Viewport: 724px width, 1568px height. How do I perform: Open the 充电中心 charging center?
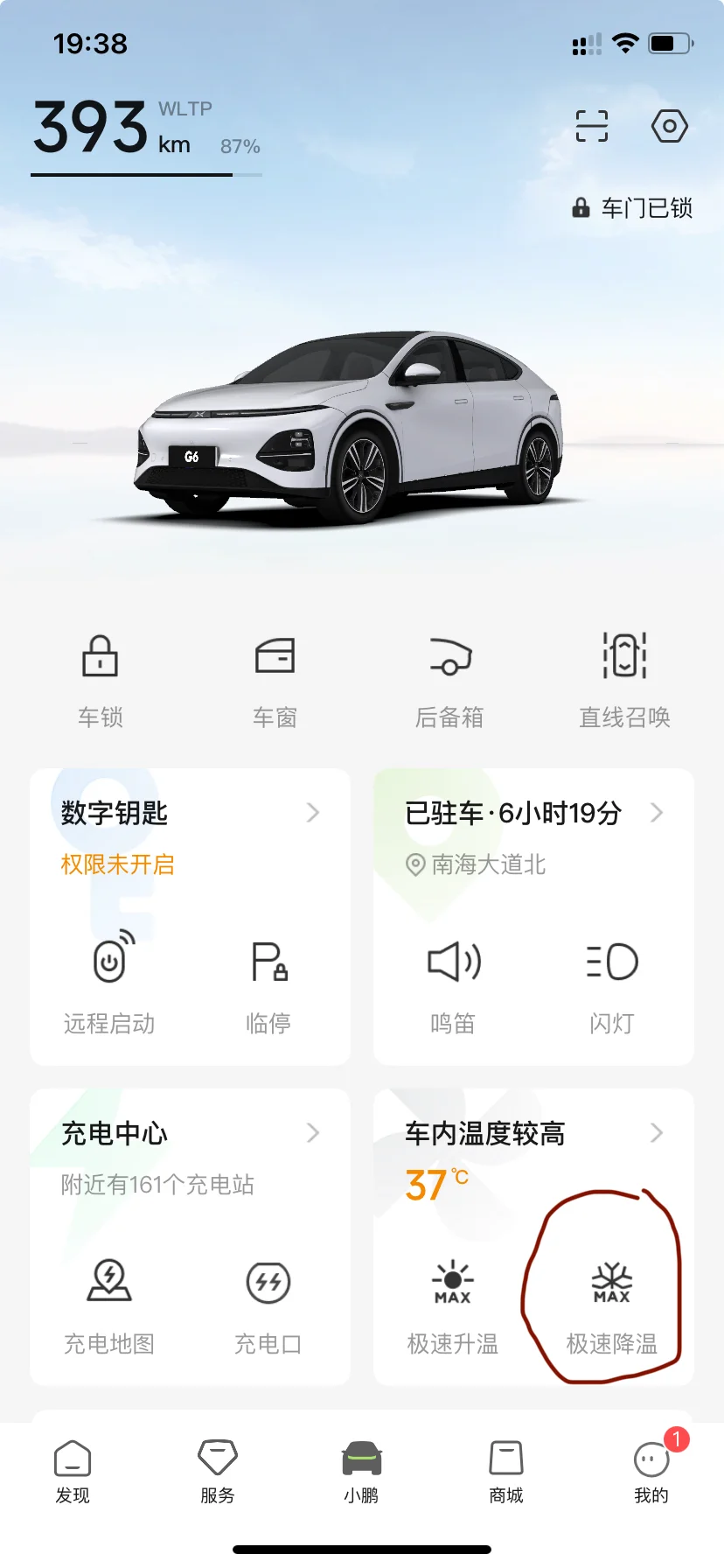190,1134
